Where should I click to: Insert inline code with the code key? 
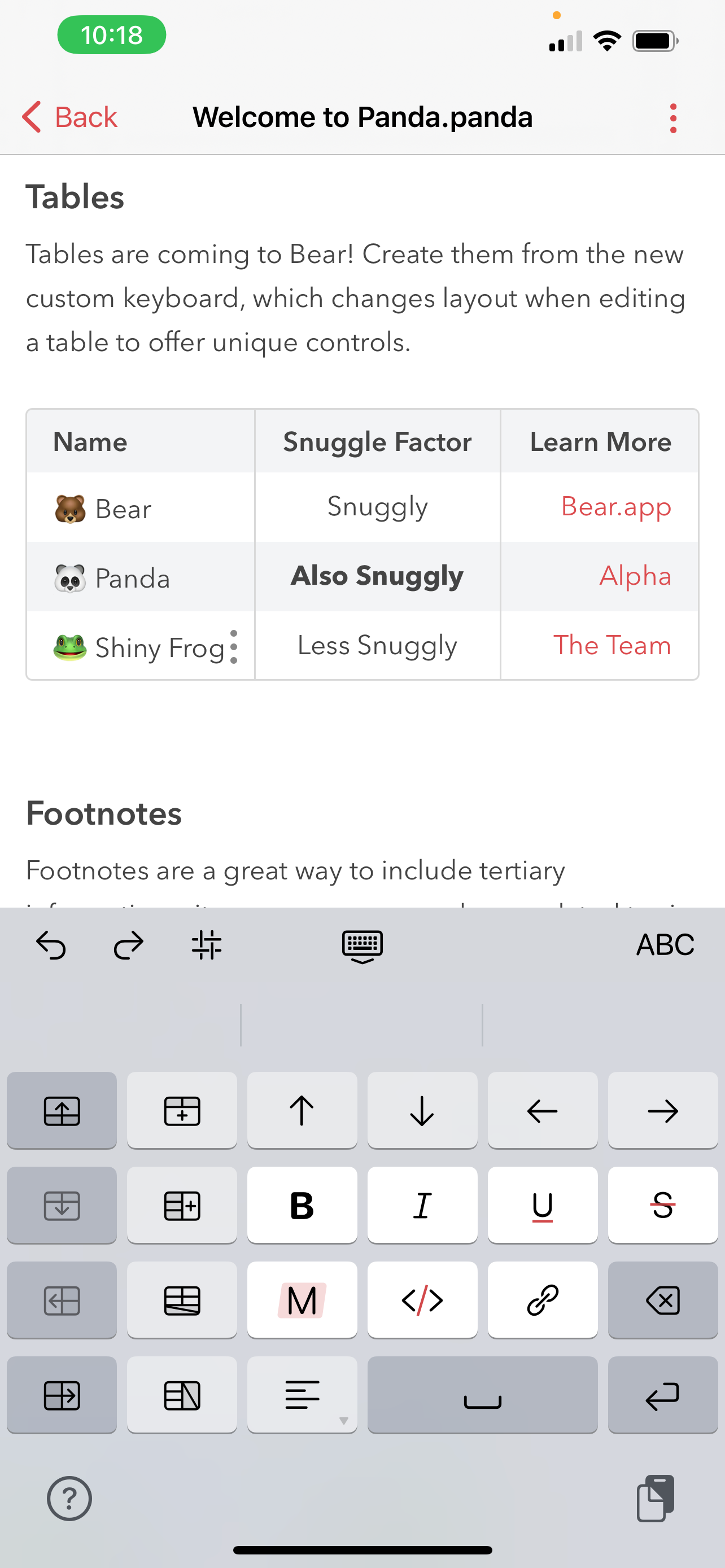click(x=422, y=1299)
